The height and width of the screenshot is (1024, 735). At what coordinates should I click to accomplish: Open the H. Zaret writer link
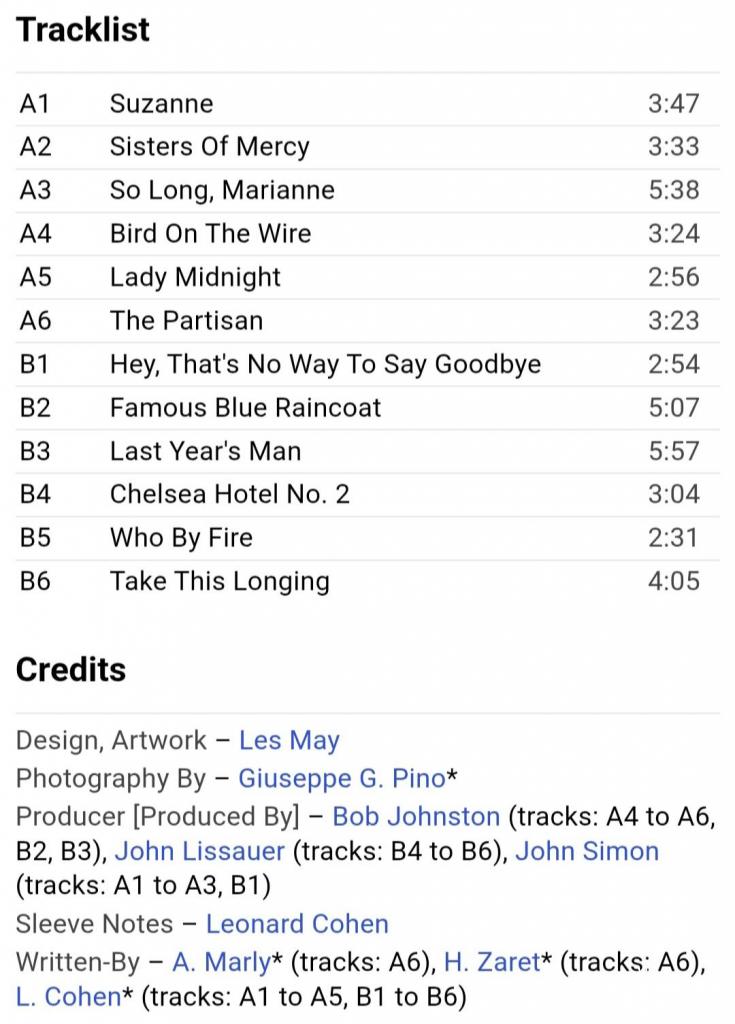coord(492,962)
